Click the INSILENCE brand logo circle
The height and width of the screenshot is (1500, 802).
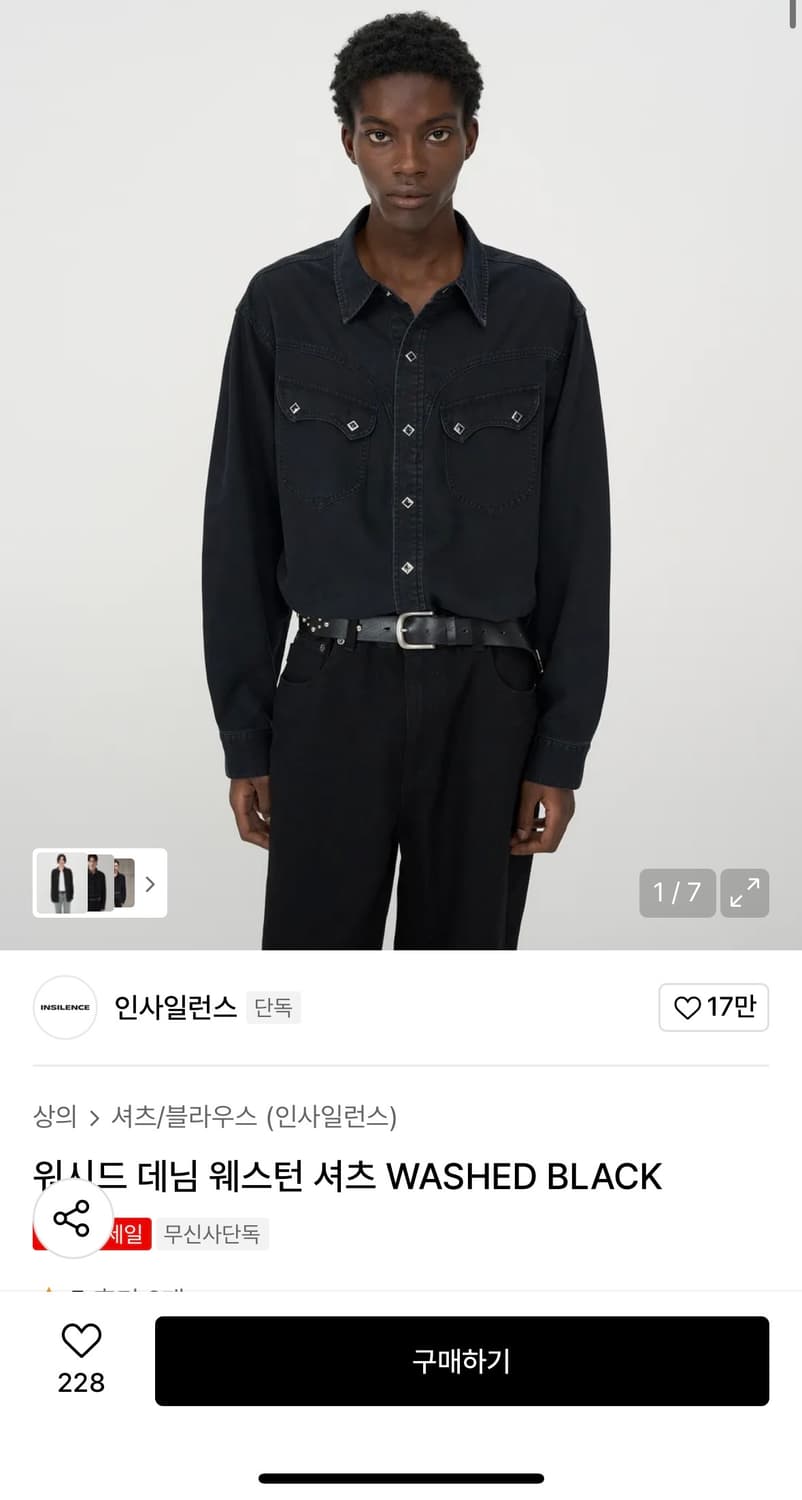pos(64,1008)
